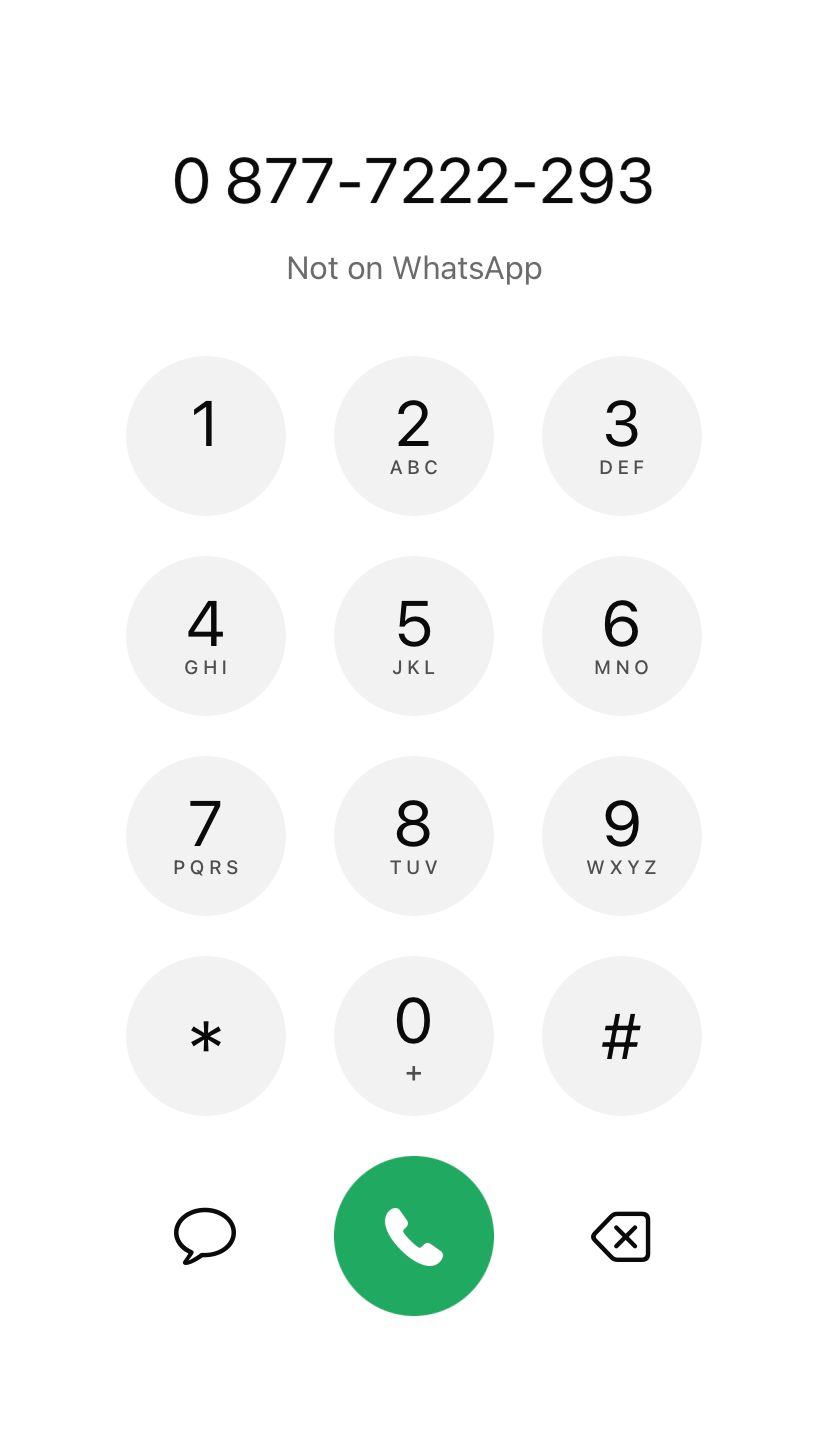Tap the asterisk key
Viewport: 828px width, 1440px height.
[x=206, y=1036]
